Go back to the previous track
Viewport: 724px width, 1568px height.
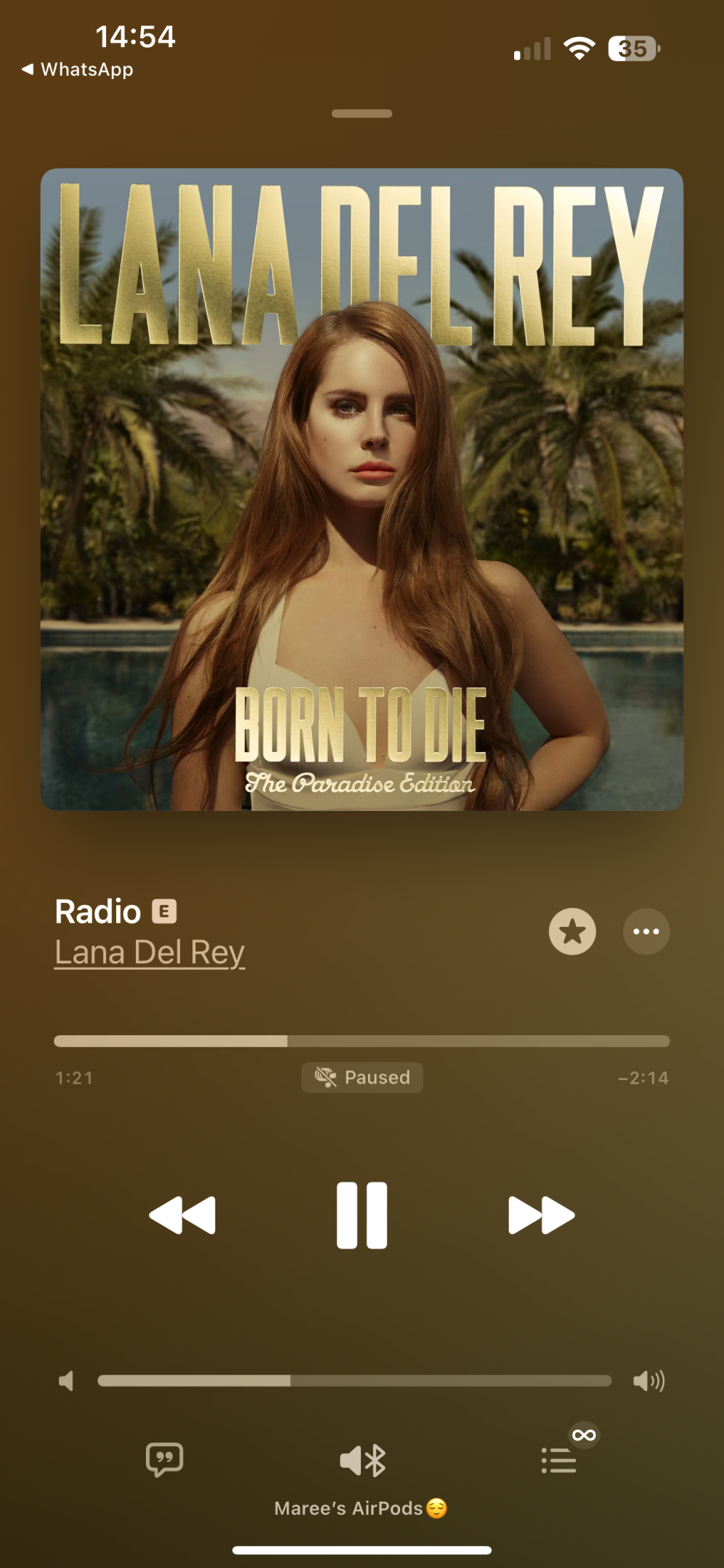click(182, 1215)
